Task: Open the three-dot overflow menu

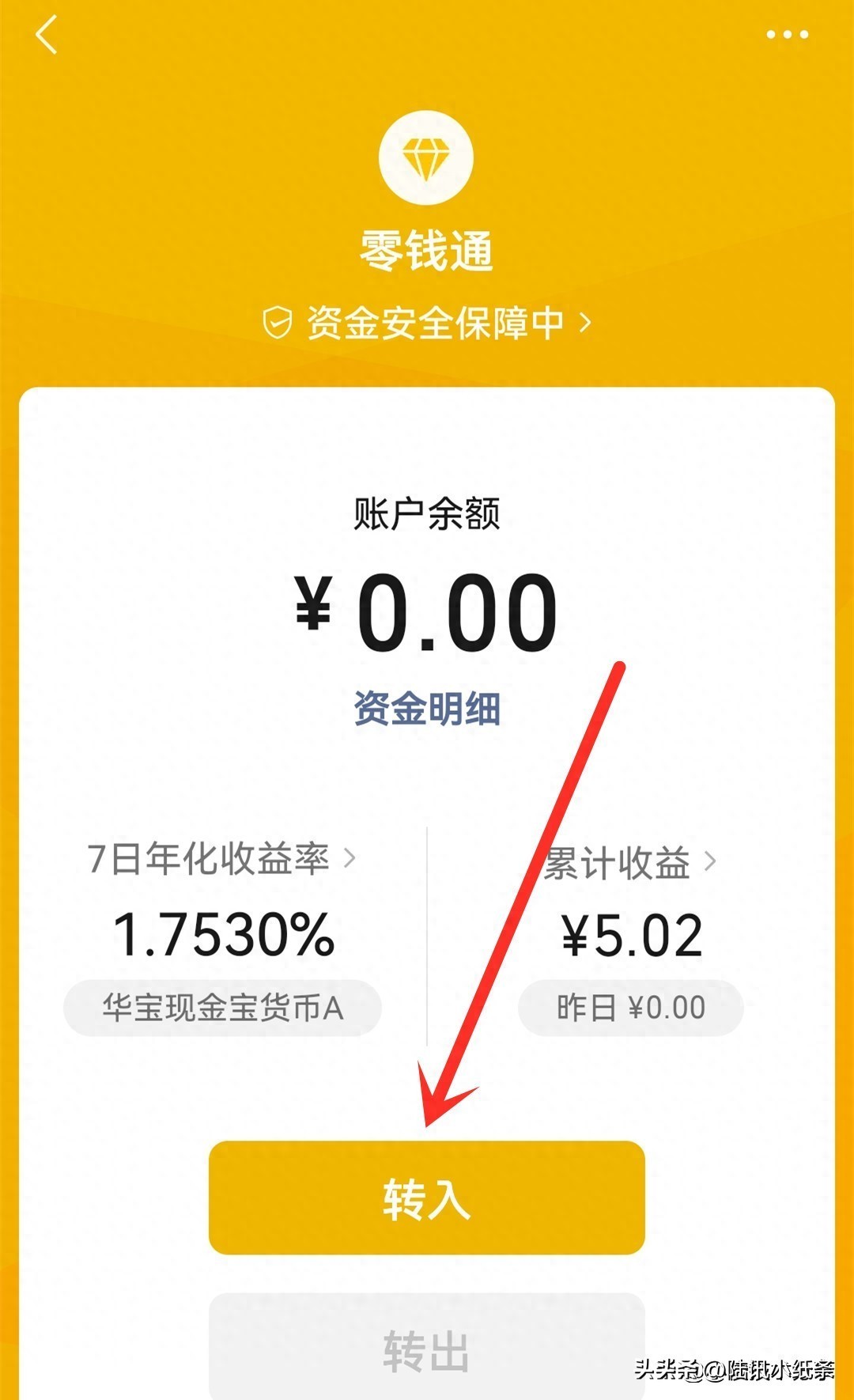Action: 787,35
